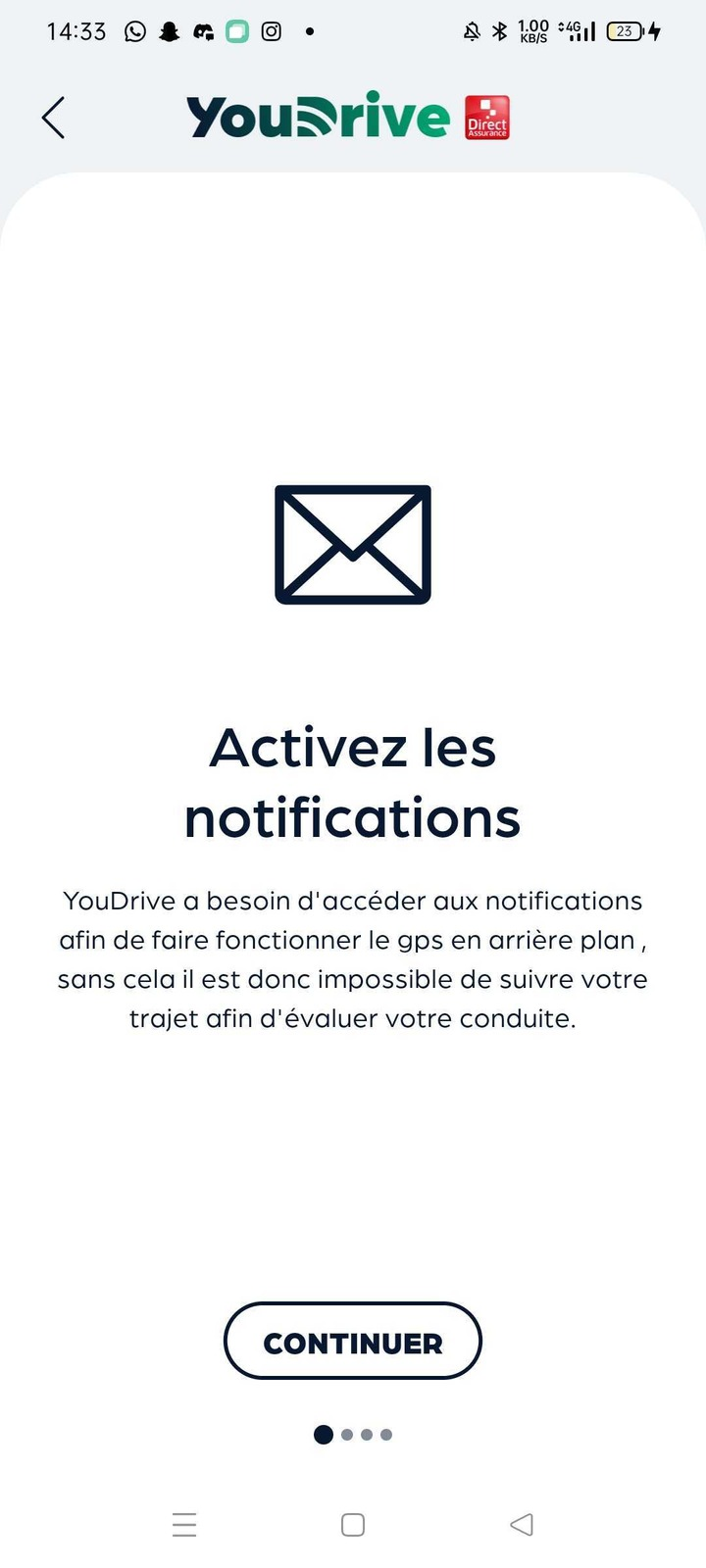Go to the system home screen
The image size is (706, 1568).
(x=353, y=1524)
